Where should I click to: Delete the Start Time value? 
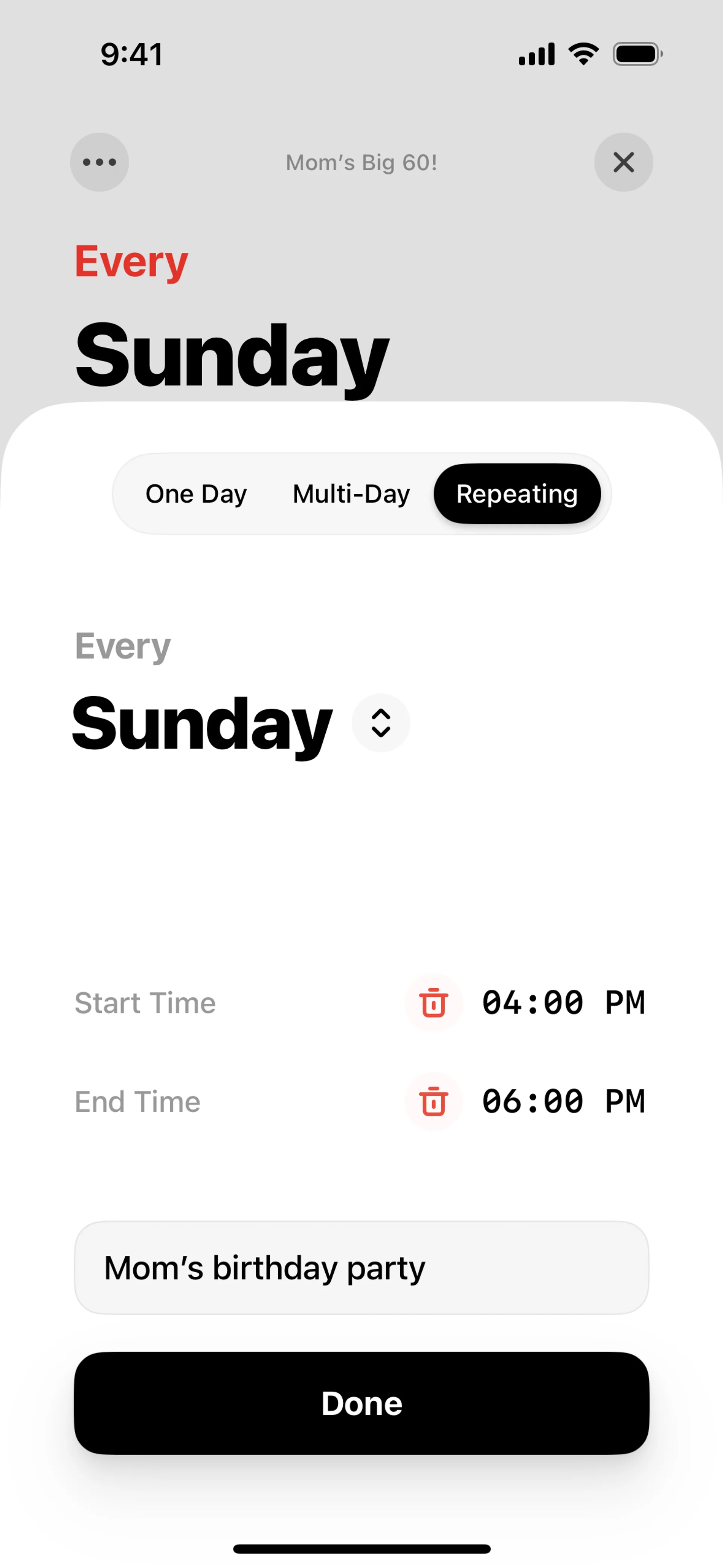coord(433,1003)
